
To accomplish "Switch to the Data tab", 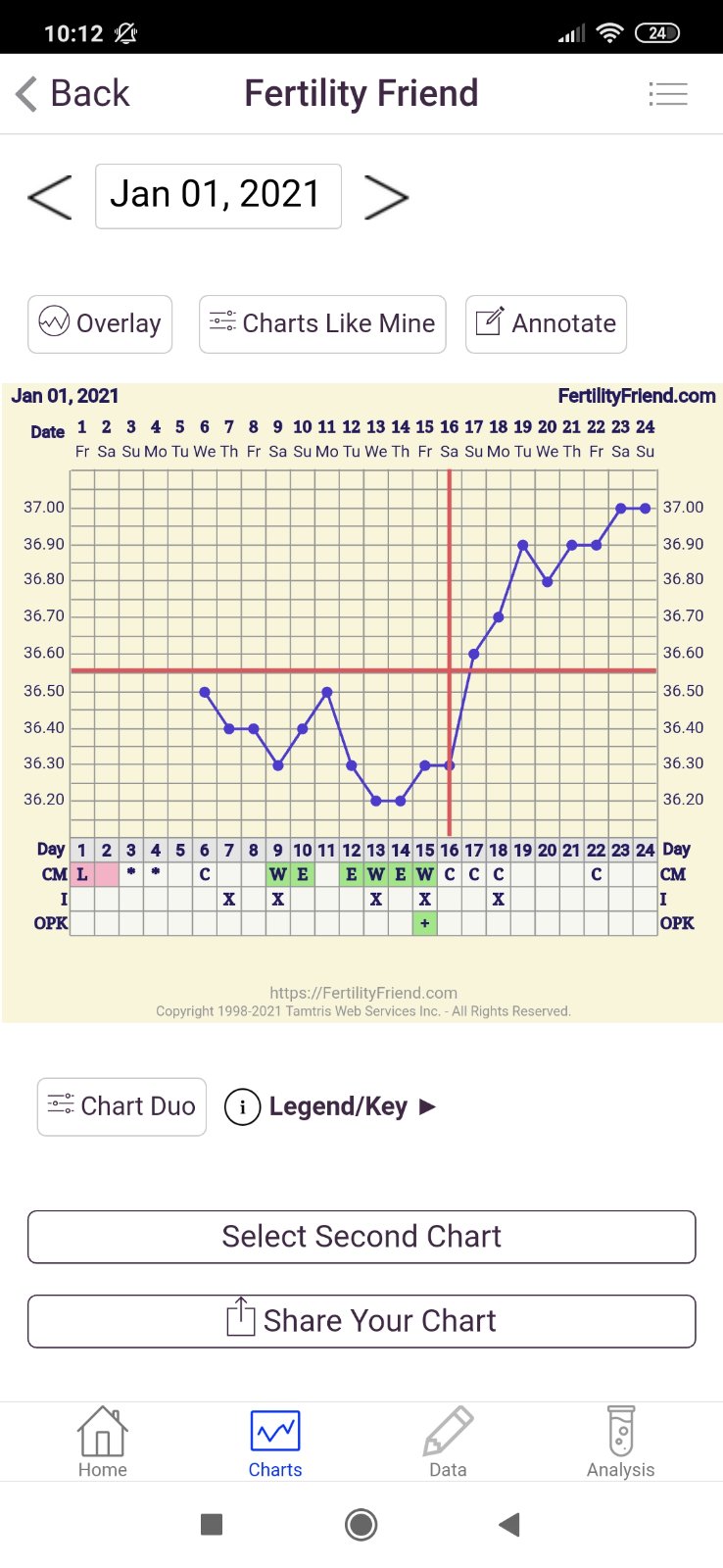I will click(x=448, y=1443).
